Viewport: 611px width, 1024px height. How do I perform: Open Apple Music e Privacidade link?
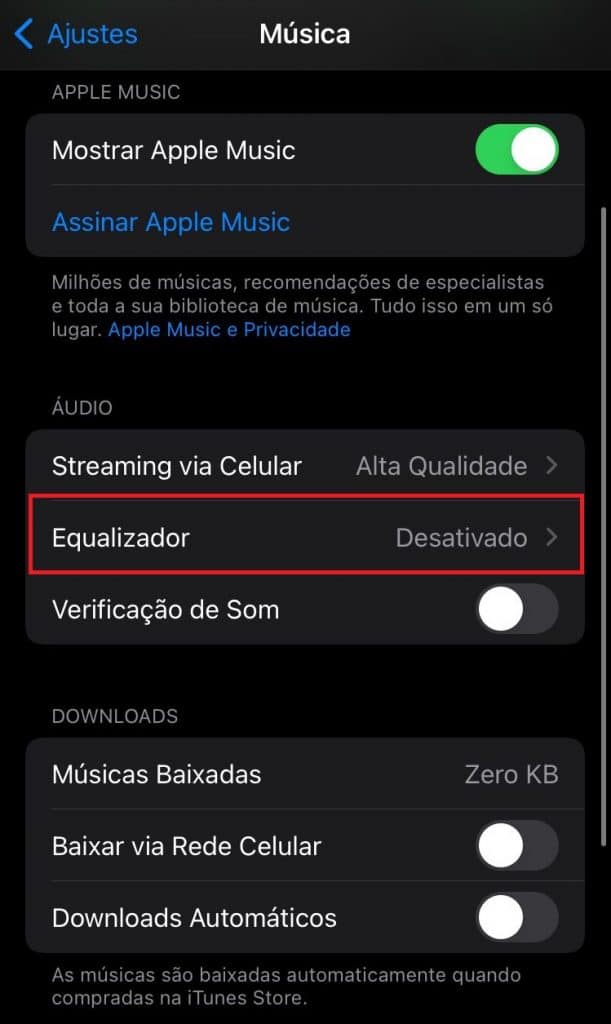pos(229,329)
